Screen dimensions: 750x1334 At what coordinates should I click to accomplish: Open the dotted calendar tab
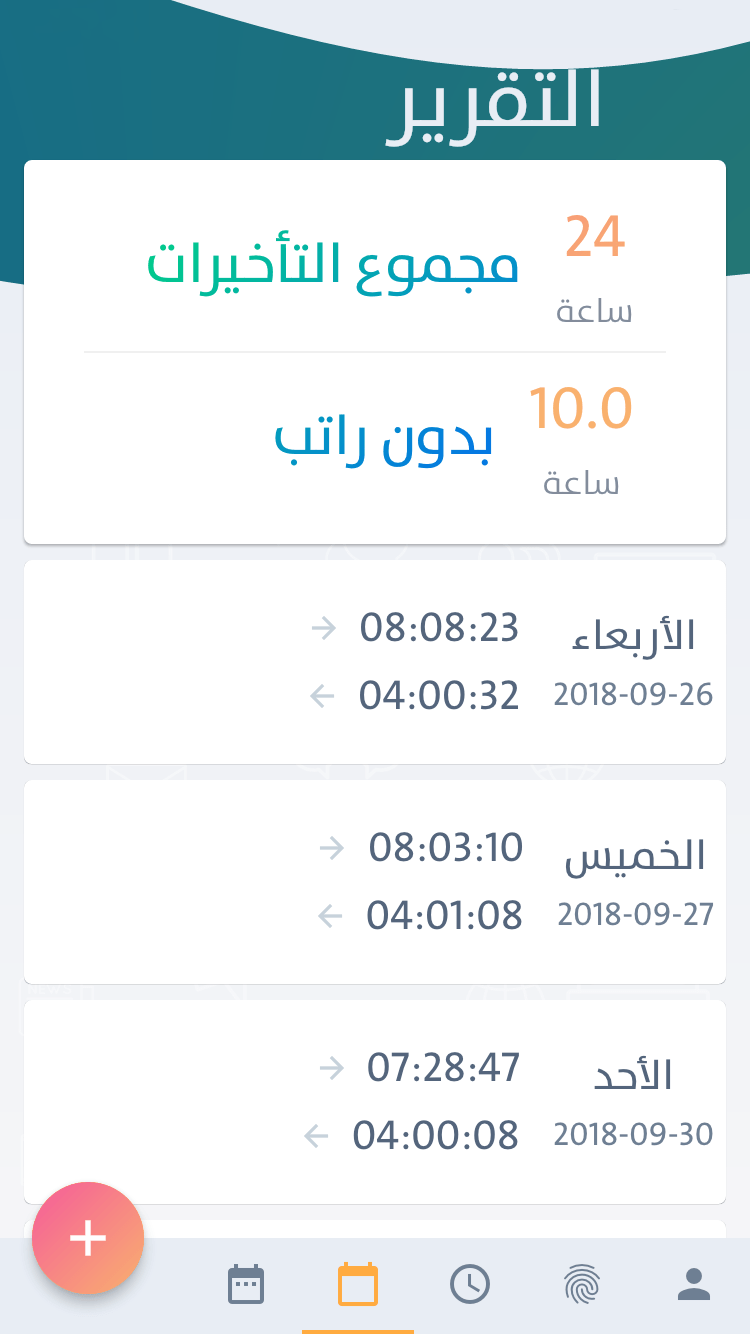click(x=246, y=1284)
